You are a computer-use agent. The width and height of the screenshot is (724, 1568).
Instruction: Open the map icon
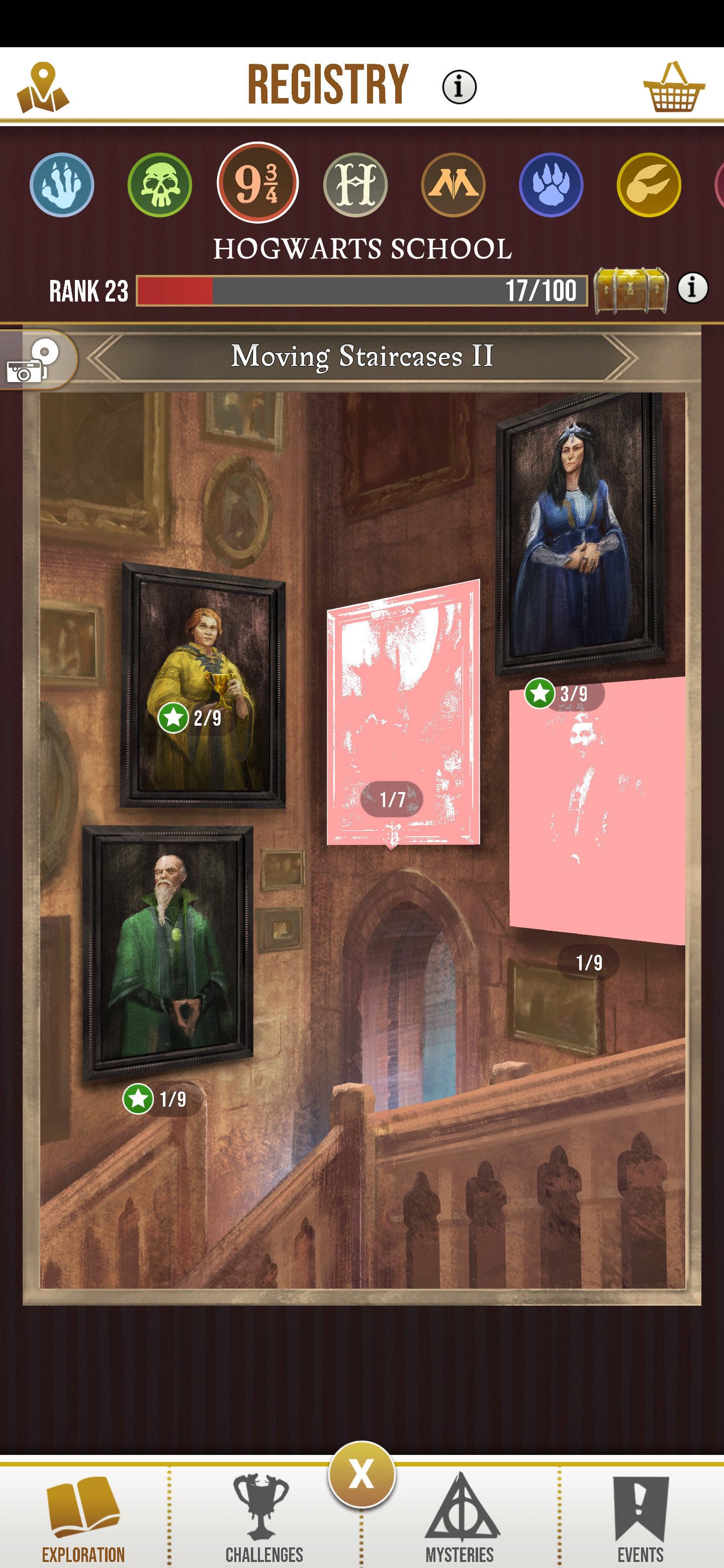43,87
